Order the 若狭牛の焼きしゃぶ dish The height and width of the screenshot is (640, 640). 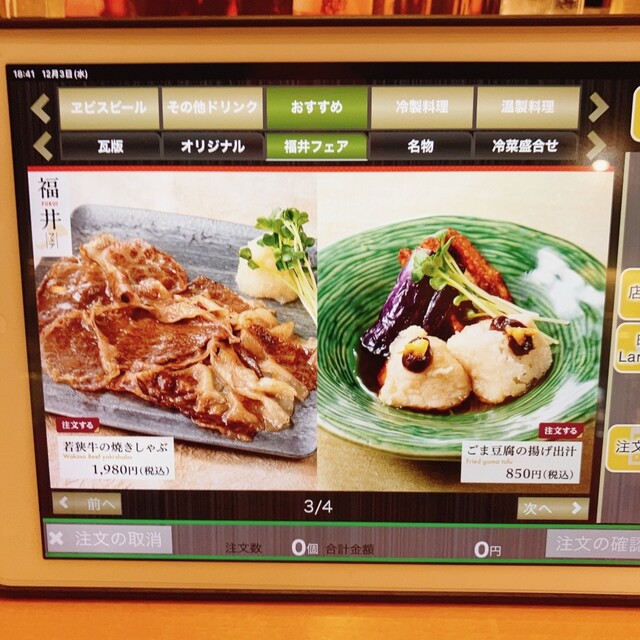(x=78, y=425)
